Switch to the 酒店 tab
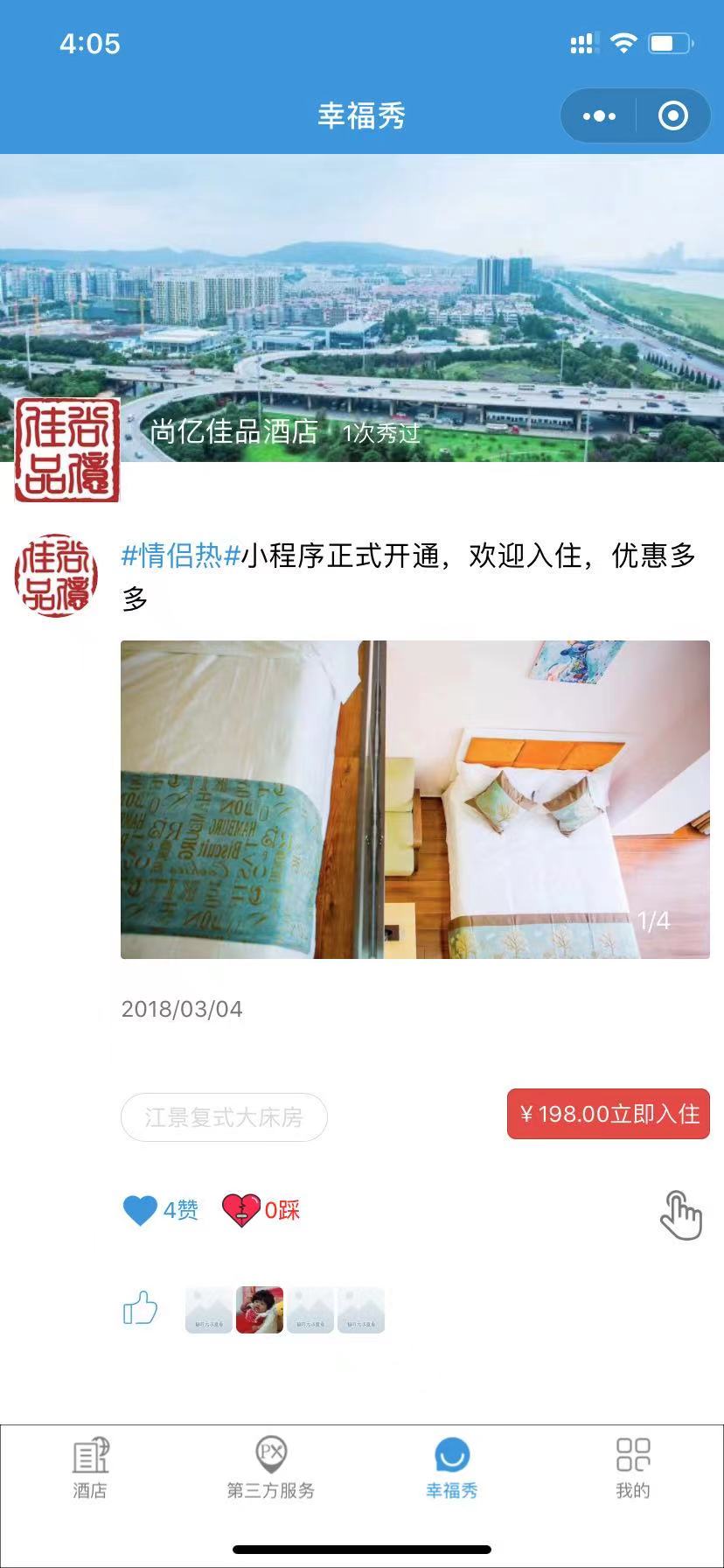724x1568 pixels. pos(90,1468)
